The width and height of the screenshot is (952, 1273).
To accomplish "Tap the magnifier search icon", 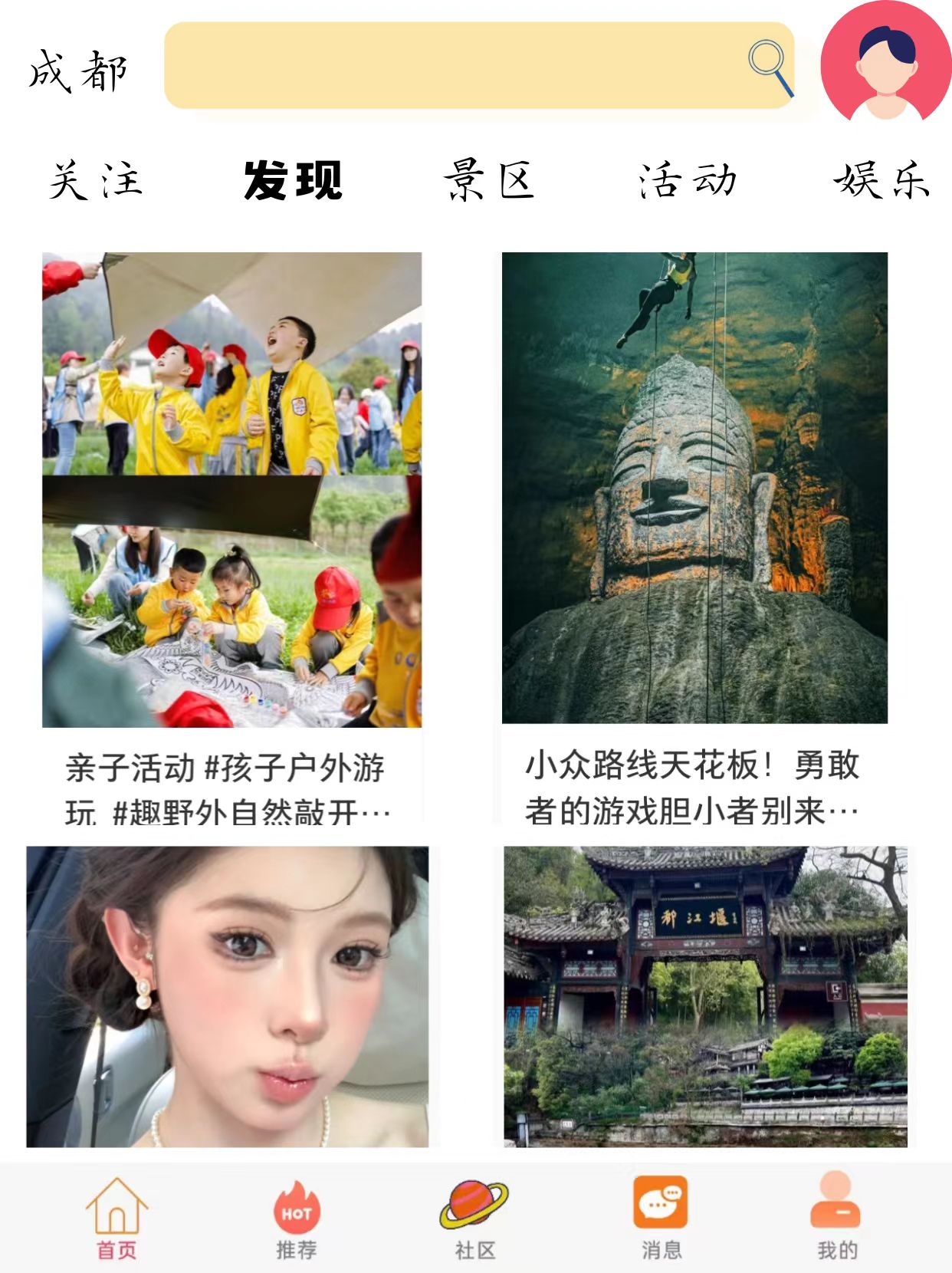I will [x=770, y=67].
